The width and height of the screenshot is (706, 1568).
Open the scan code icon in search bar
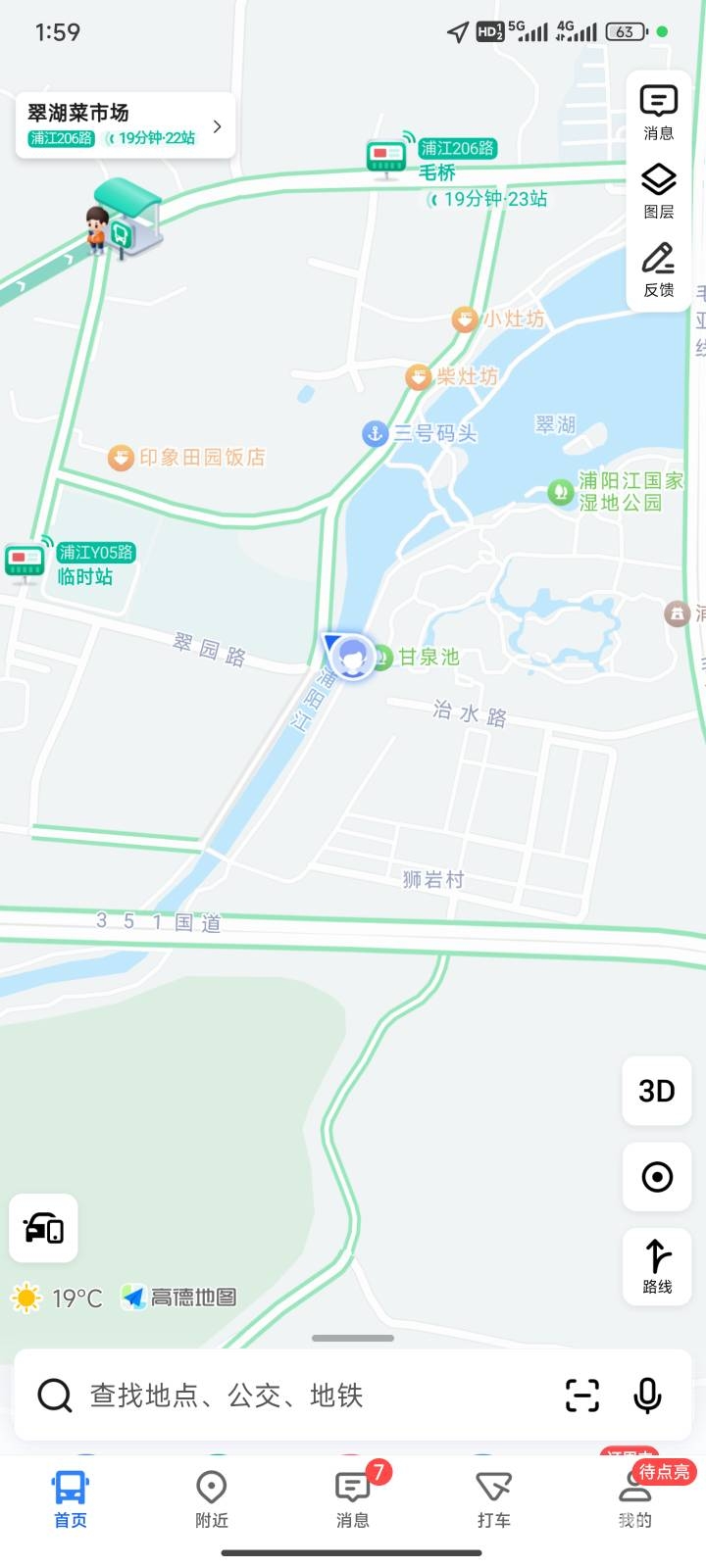[582, 1396]
